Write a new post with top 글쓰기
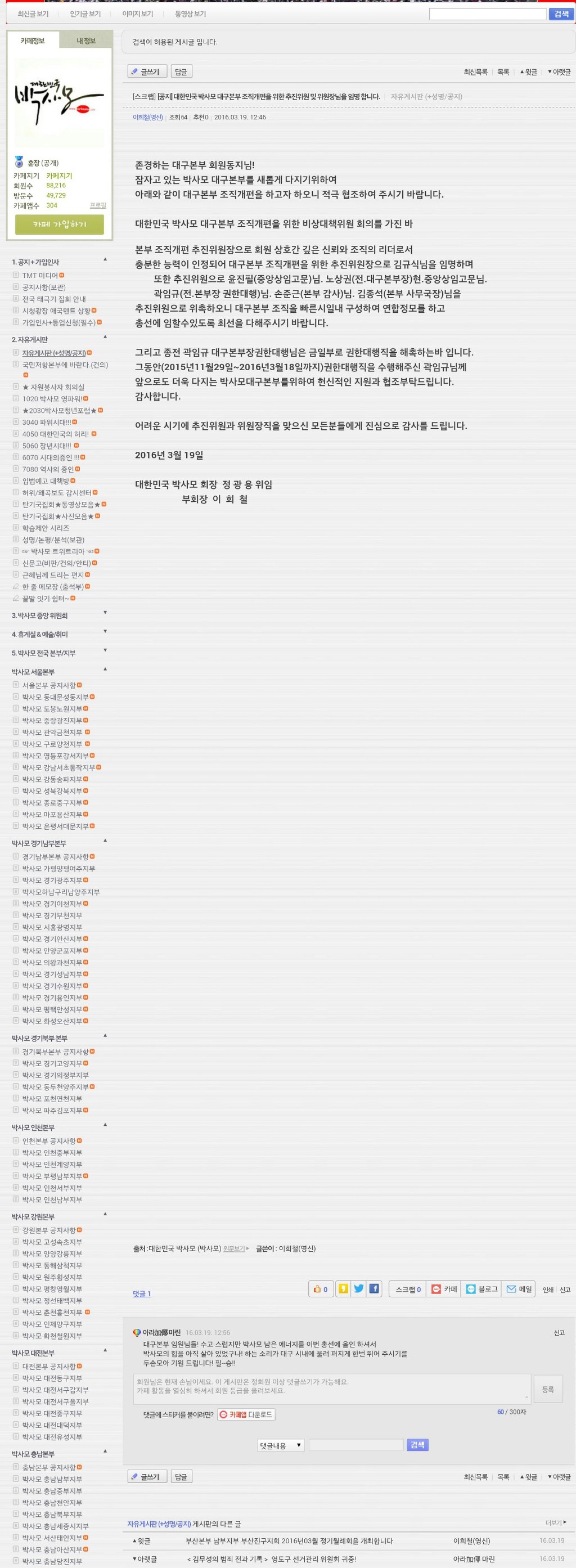The width and height of the screenshot is (576, 1568). tap(146, 72)
